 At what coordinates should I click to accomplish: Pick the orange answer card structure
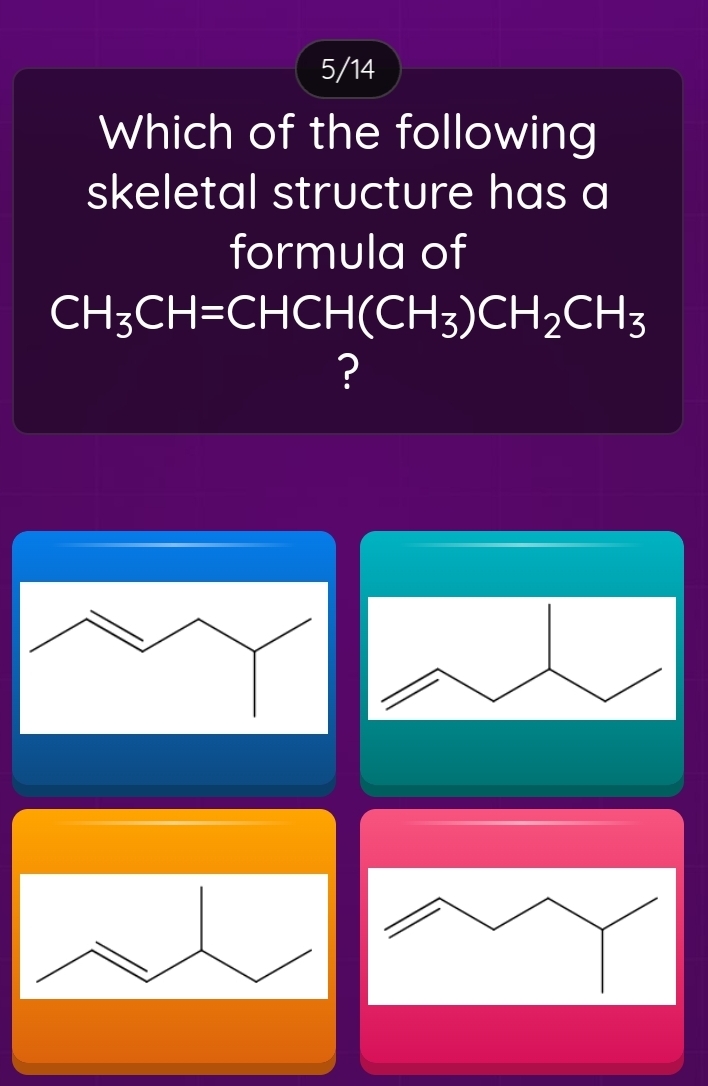tap(174, 936)
